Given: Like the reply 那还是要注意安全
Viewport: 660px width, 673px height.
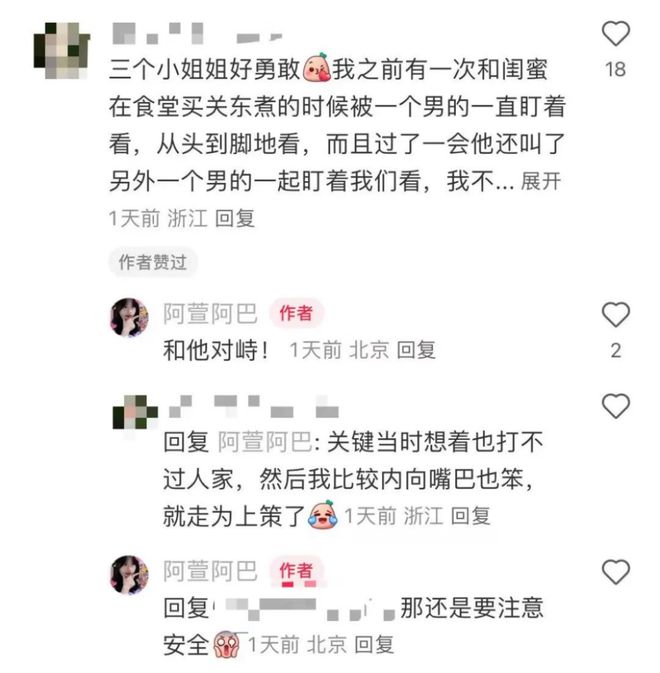Looking at the screenshot, I should [x=615, y=572].
